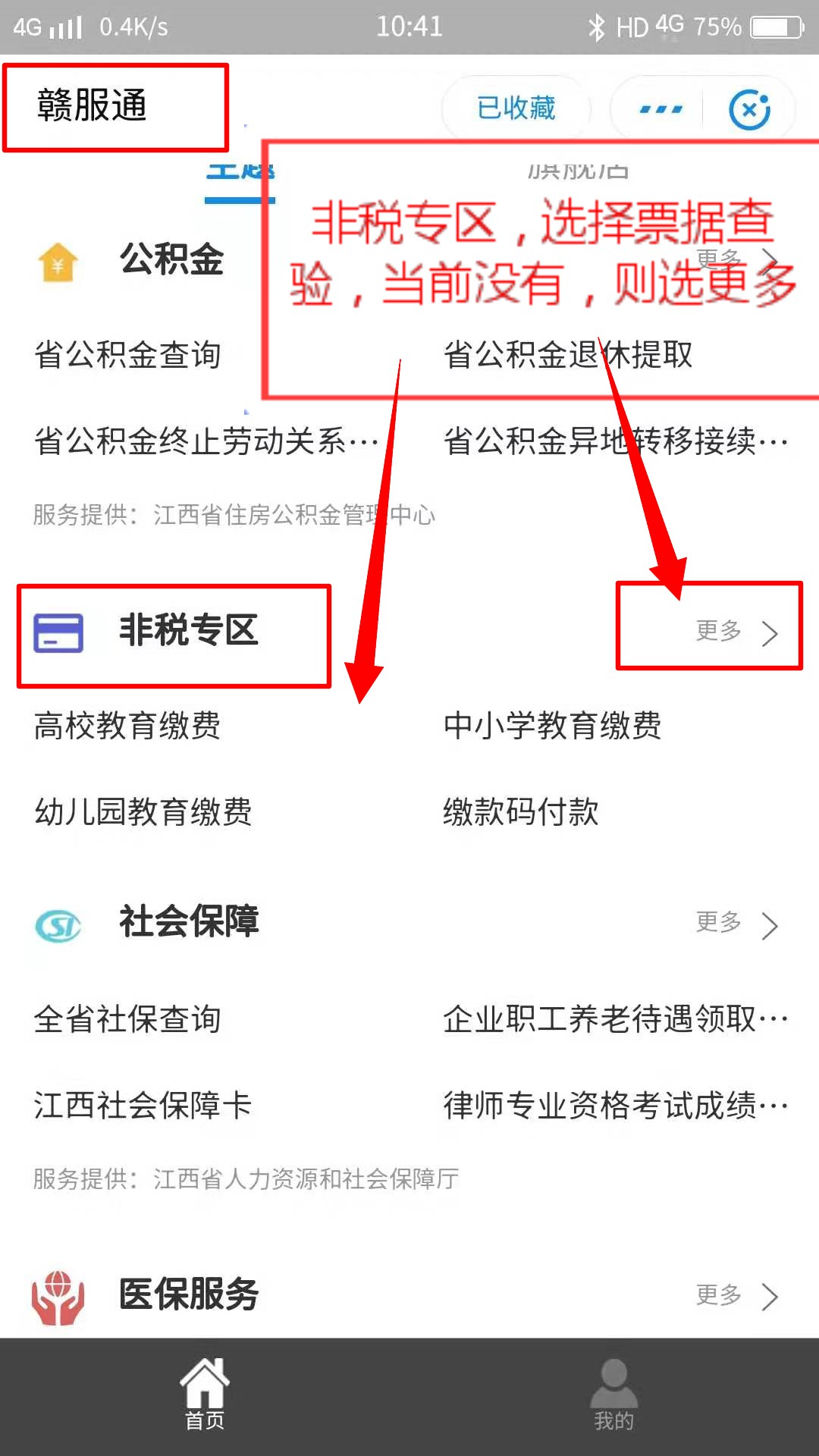
Task: Close the mini program
Action: click(749, 109)
